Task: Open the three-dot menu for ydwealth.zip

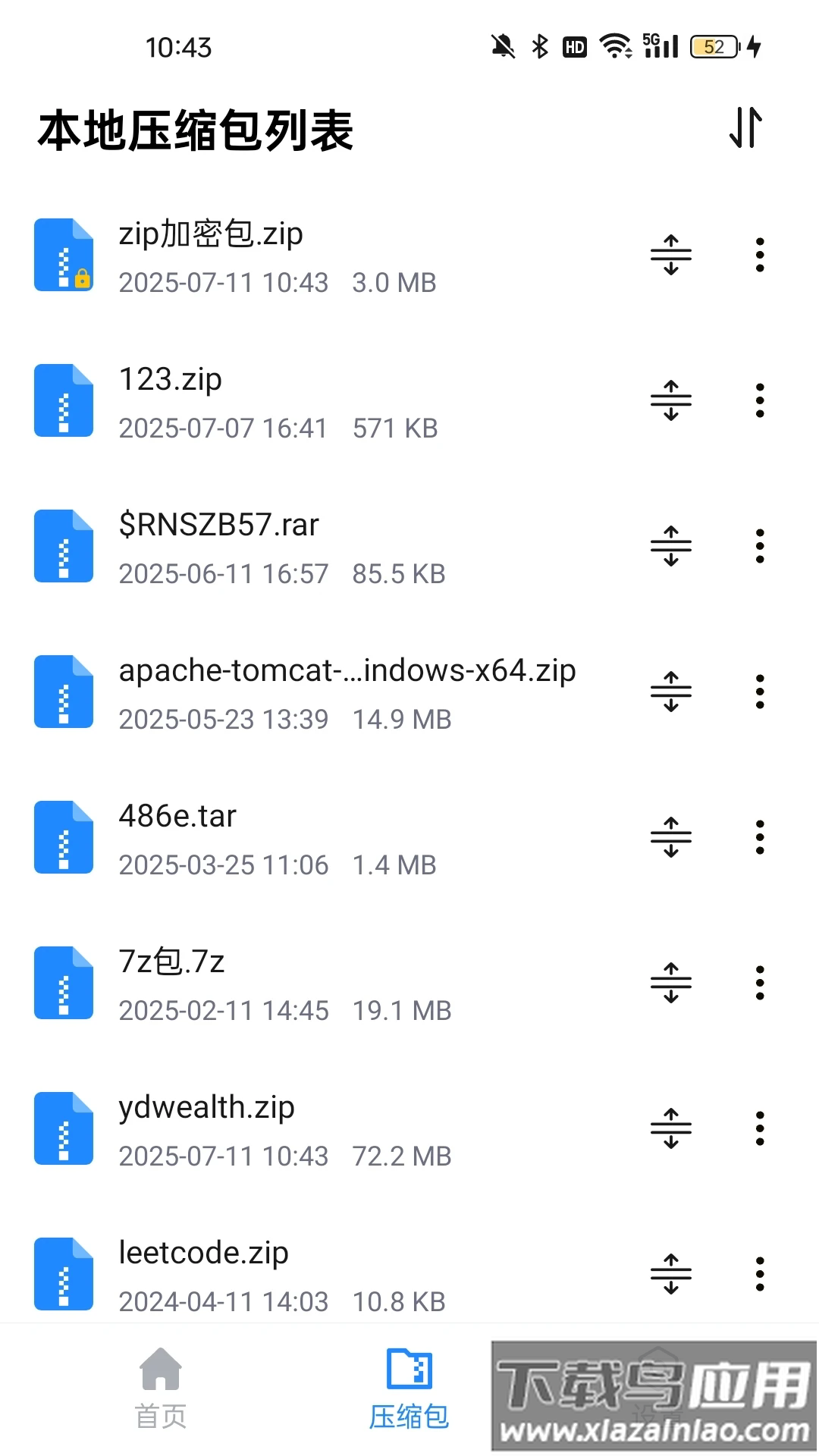Action: click(760, 1128)
